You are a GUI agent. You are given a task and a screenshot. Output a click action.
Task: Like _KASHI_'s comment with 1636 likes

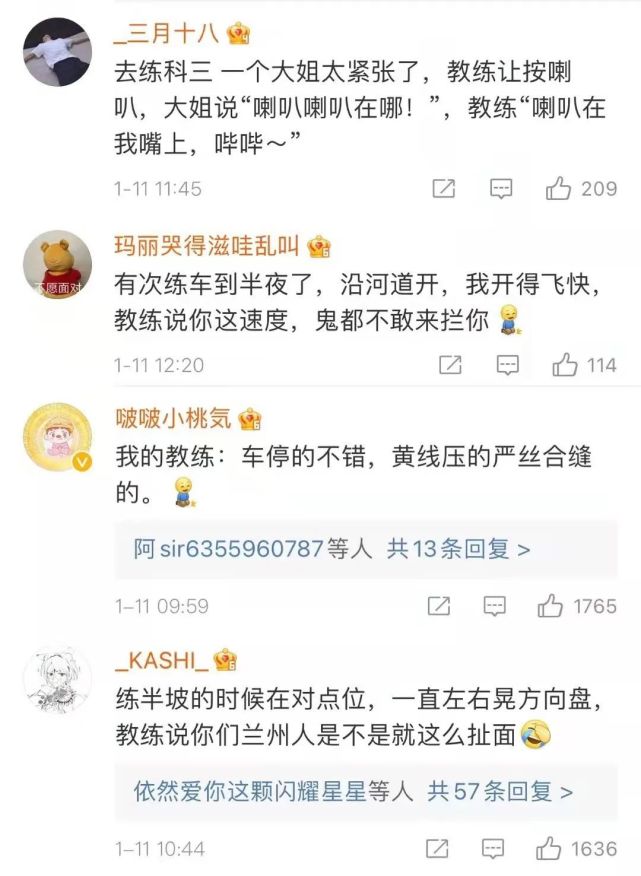[549, 849]
